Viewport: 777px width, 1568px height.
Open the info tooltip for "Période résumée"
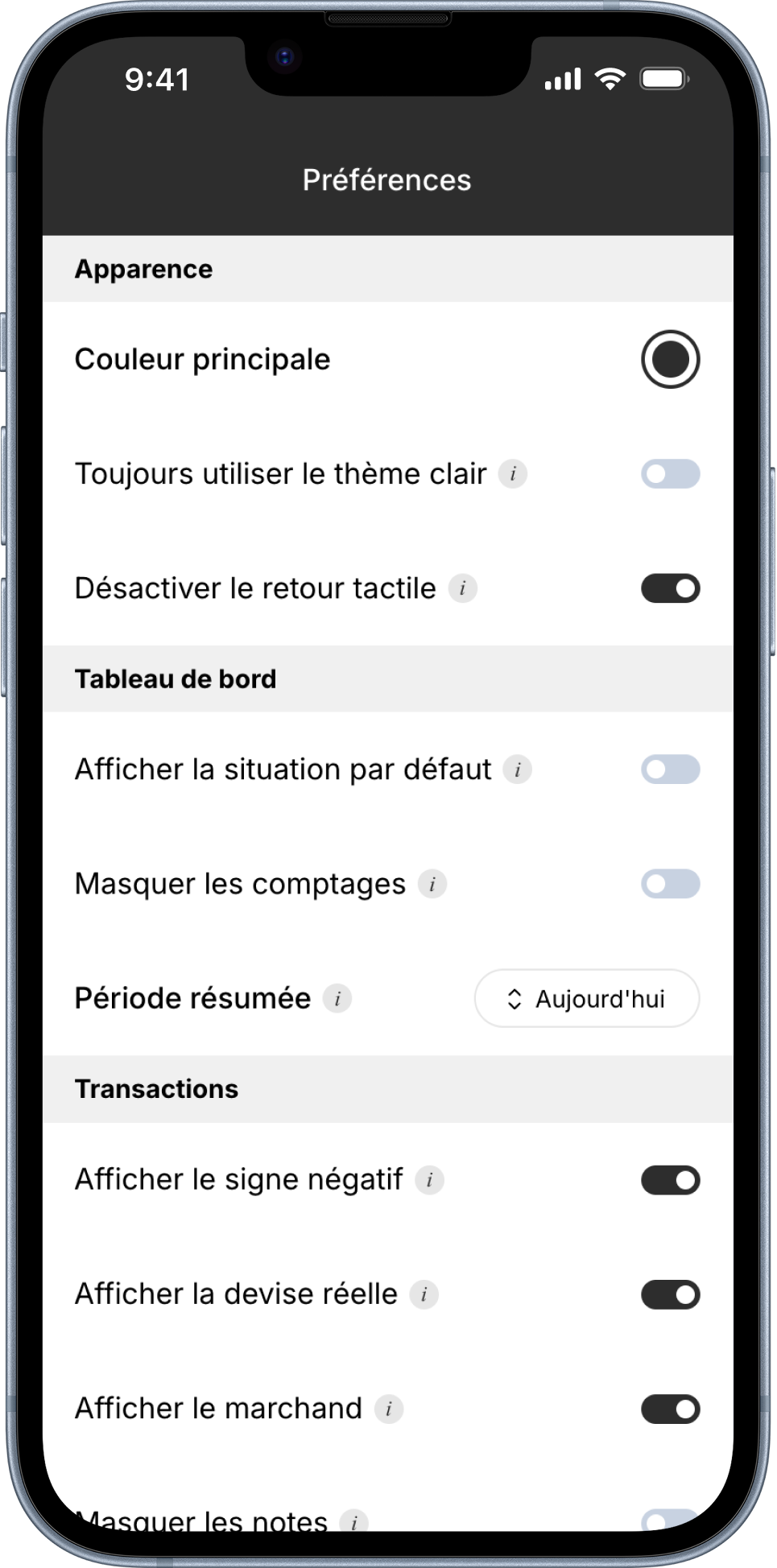pos(337,999)
